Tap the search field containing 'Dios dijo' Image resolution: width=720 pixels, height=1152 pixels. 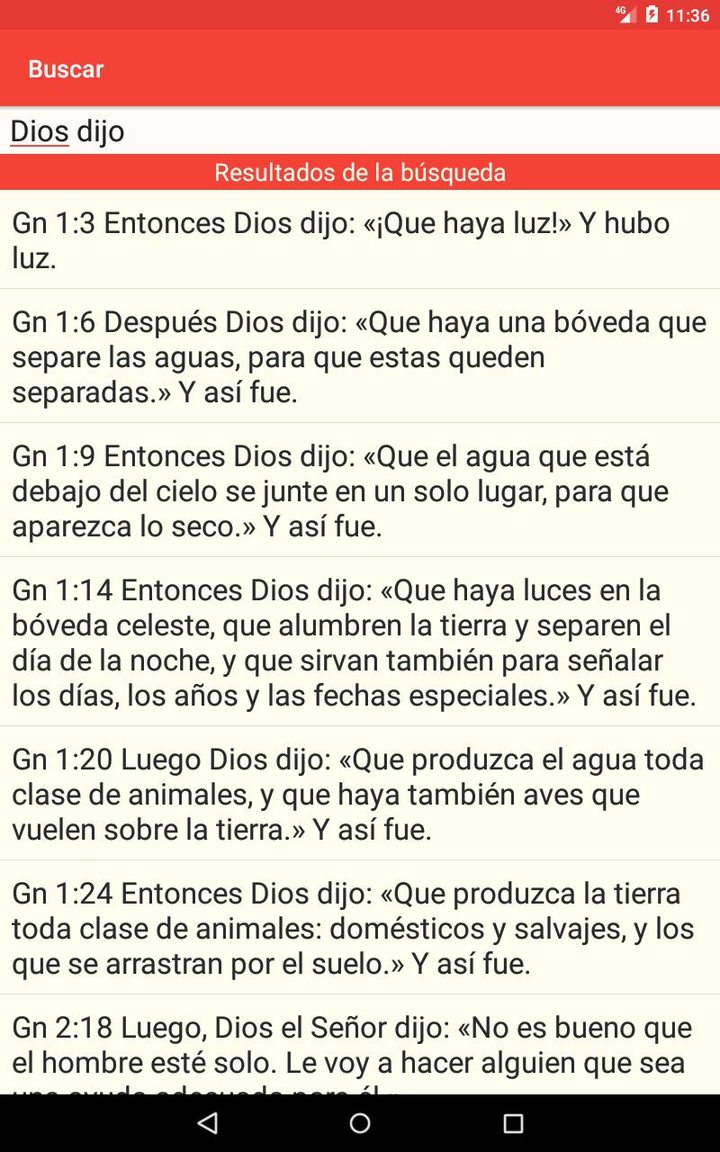pyautogui.click(x=360, y=131)
